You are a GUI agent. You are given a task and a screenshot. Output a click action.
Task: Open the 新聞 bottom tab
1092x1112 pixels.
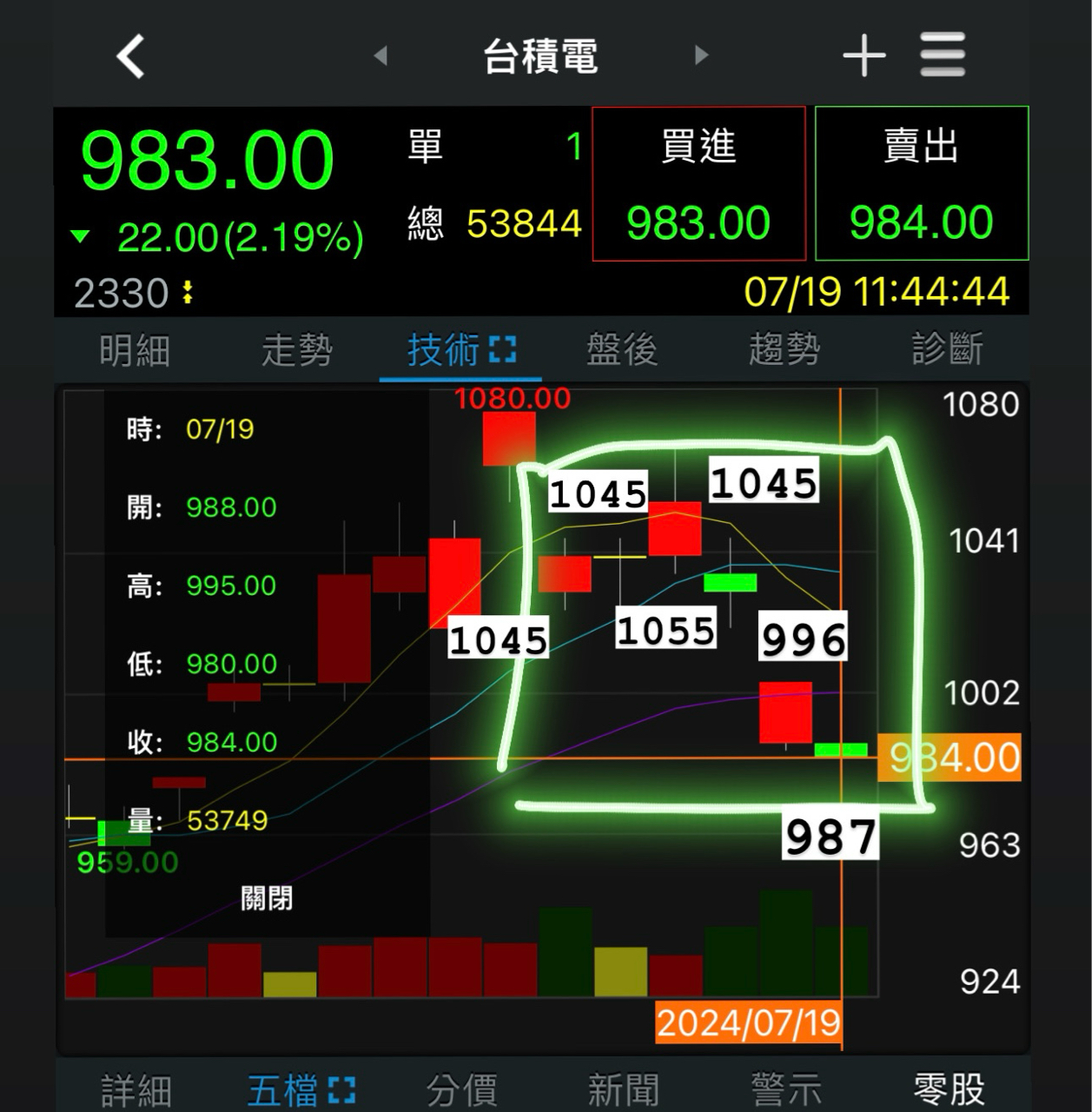point(623,1089)
